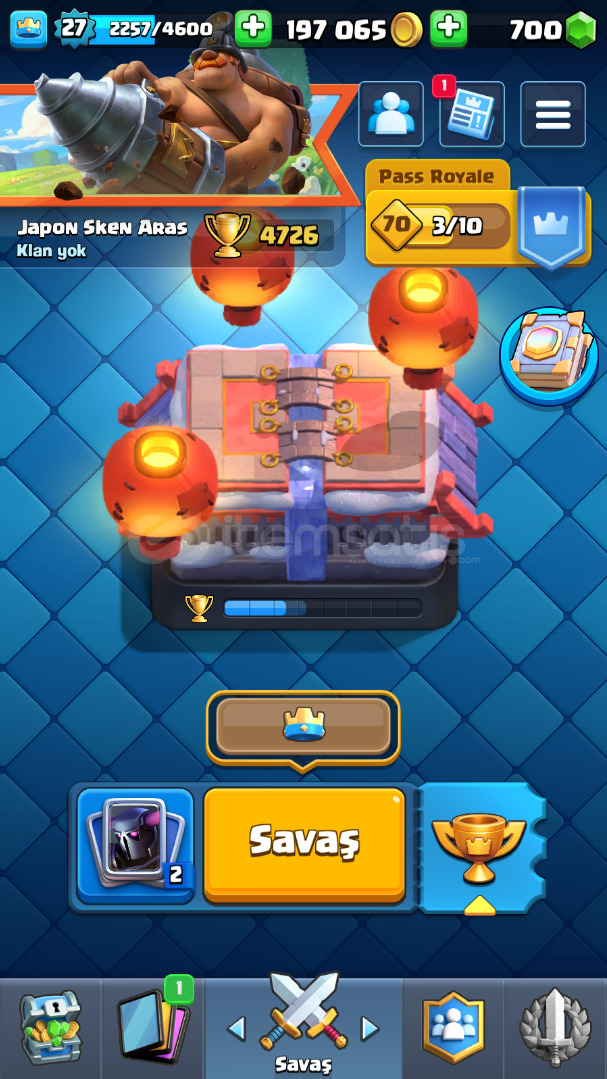Open the trophy road ticket button
Screen dimensions: 607x1079
480,848
